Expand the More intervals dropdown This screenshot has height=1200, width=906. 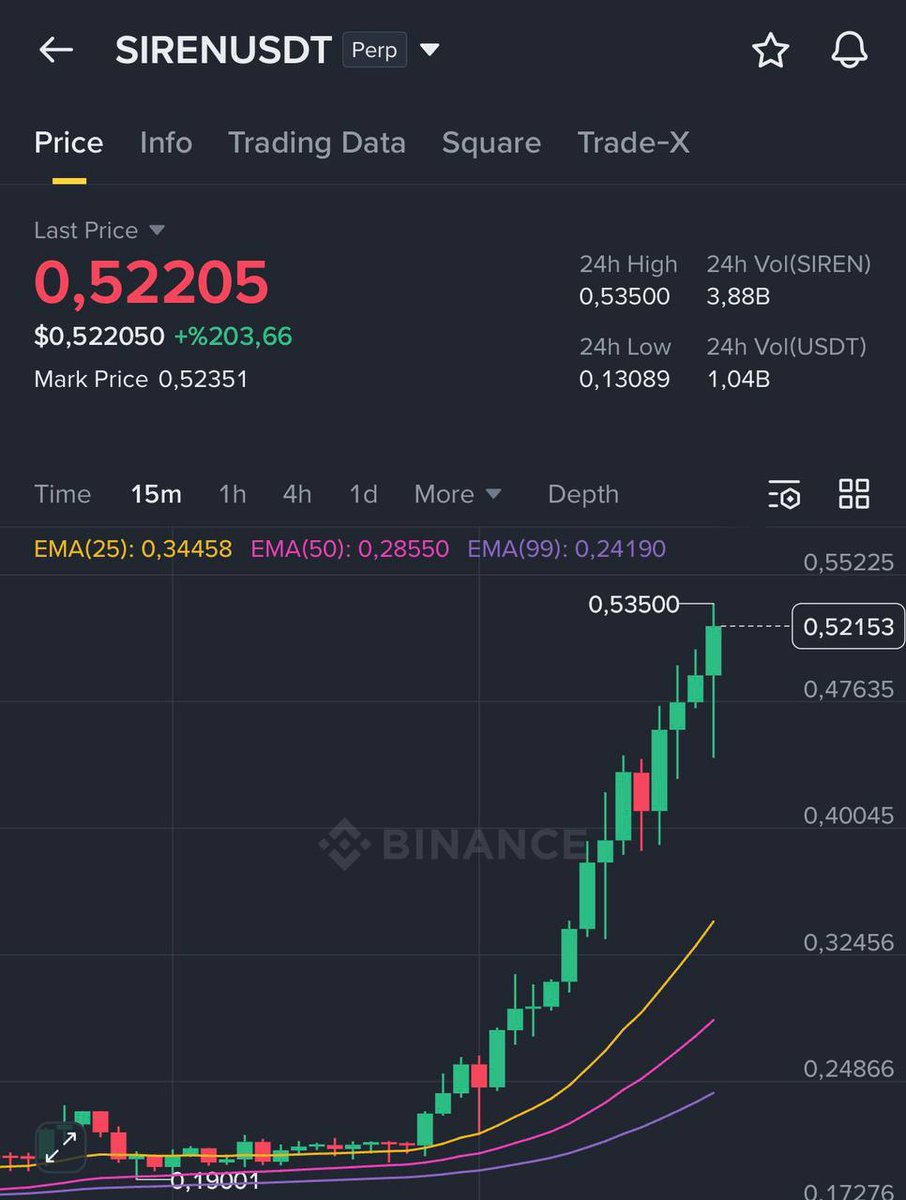(x=457, y=494)
